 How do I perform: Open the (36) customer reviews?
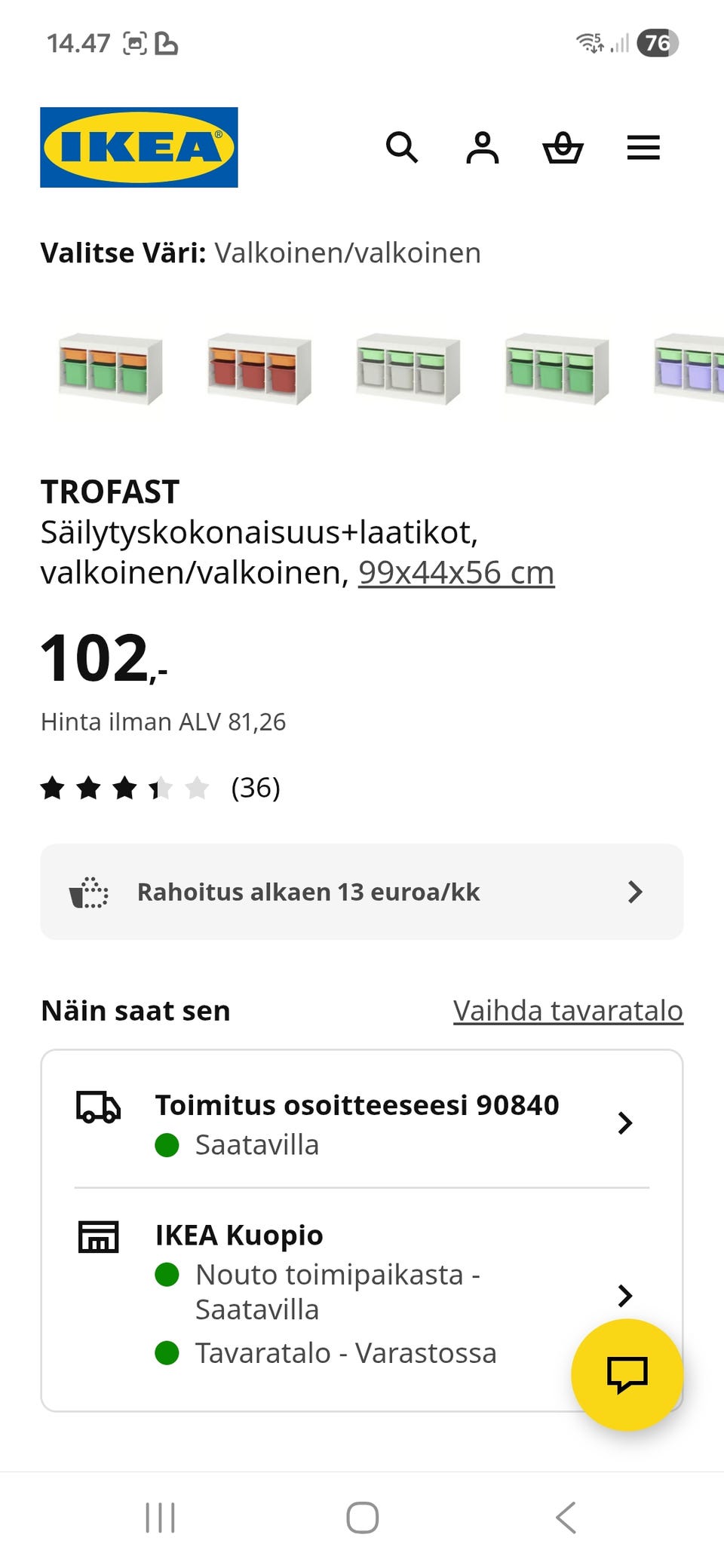point(256,789)
